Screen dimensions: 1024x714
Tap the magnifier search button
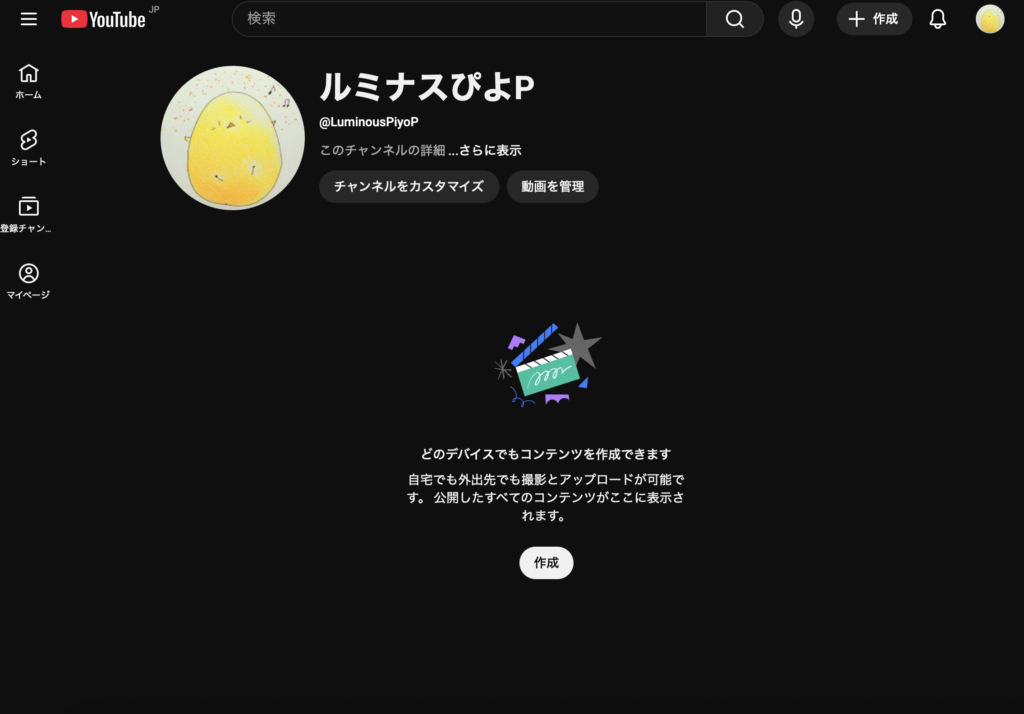[735, 19]
